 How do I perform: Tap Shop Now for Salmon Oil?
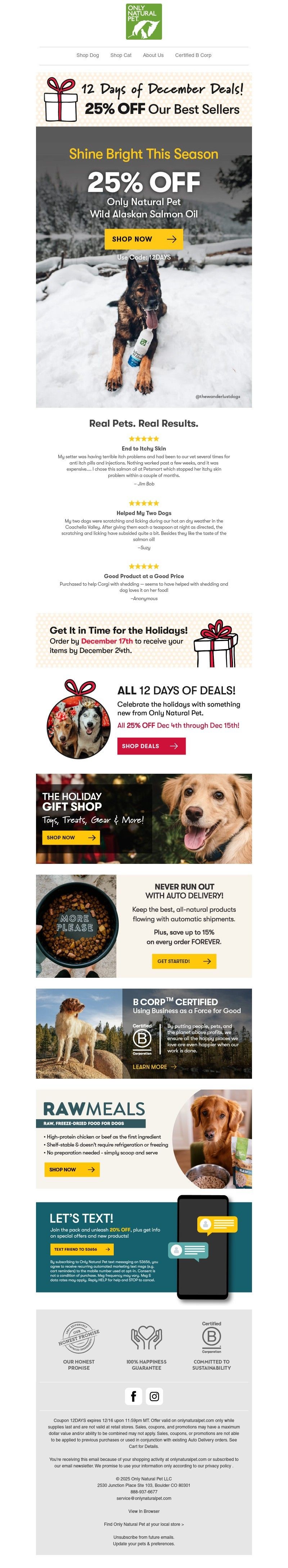click(x=143, y=239)
